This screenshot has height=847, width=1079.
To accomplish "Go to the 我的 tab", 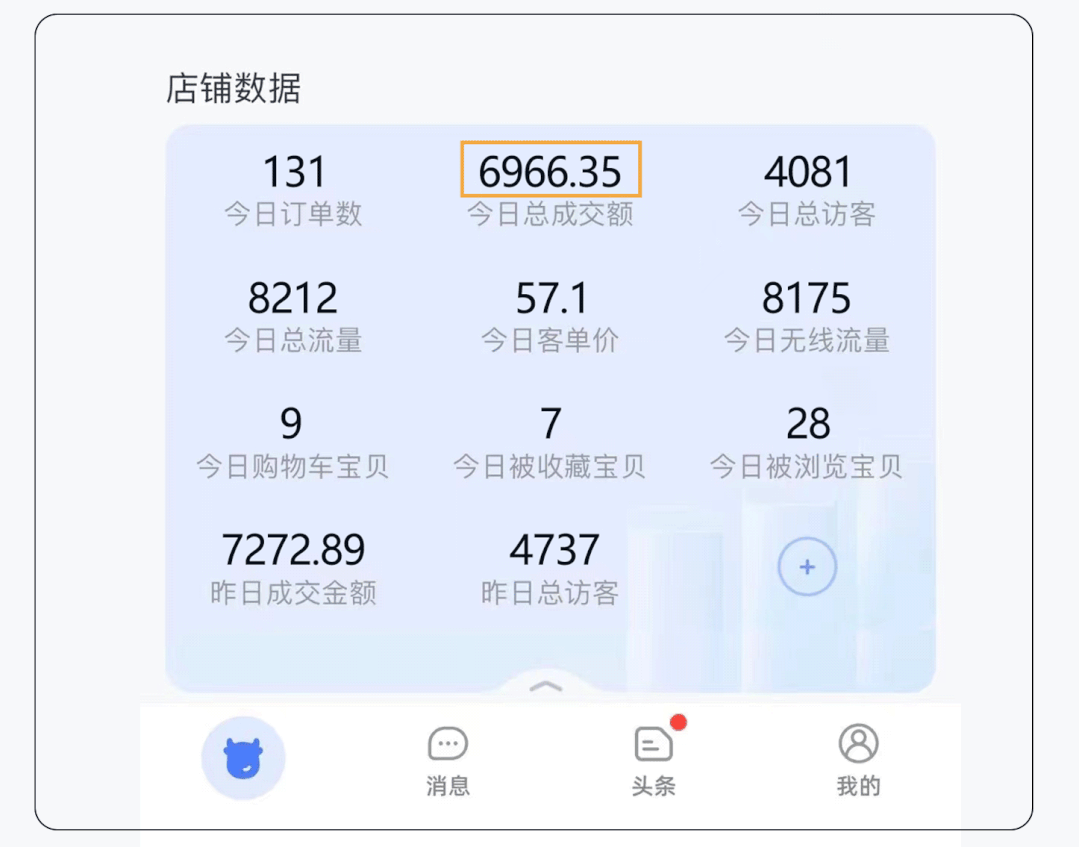I will pos(858,758).
